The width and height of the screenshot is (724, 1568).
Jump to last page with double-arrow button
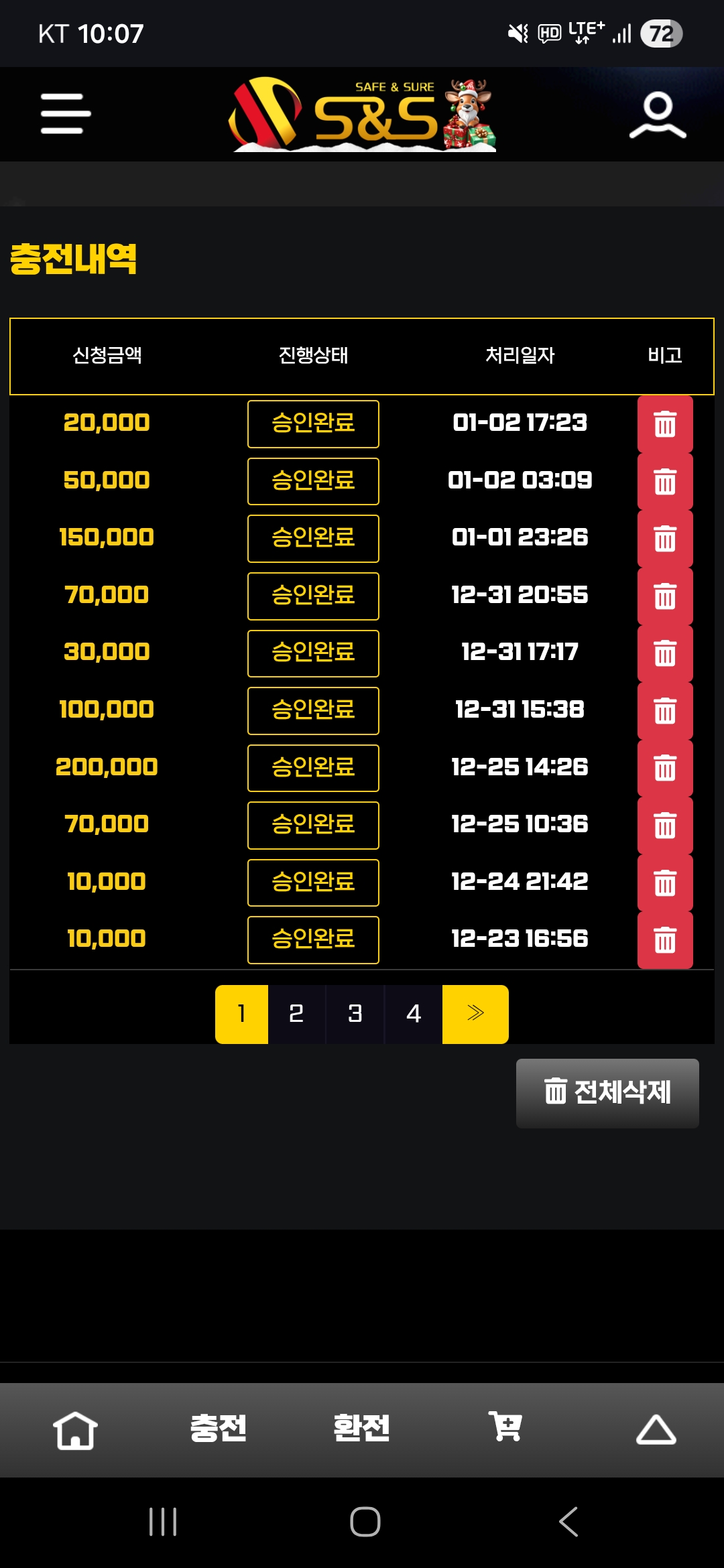click(x=475, y=1014)
